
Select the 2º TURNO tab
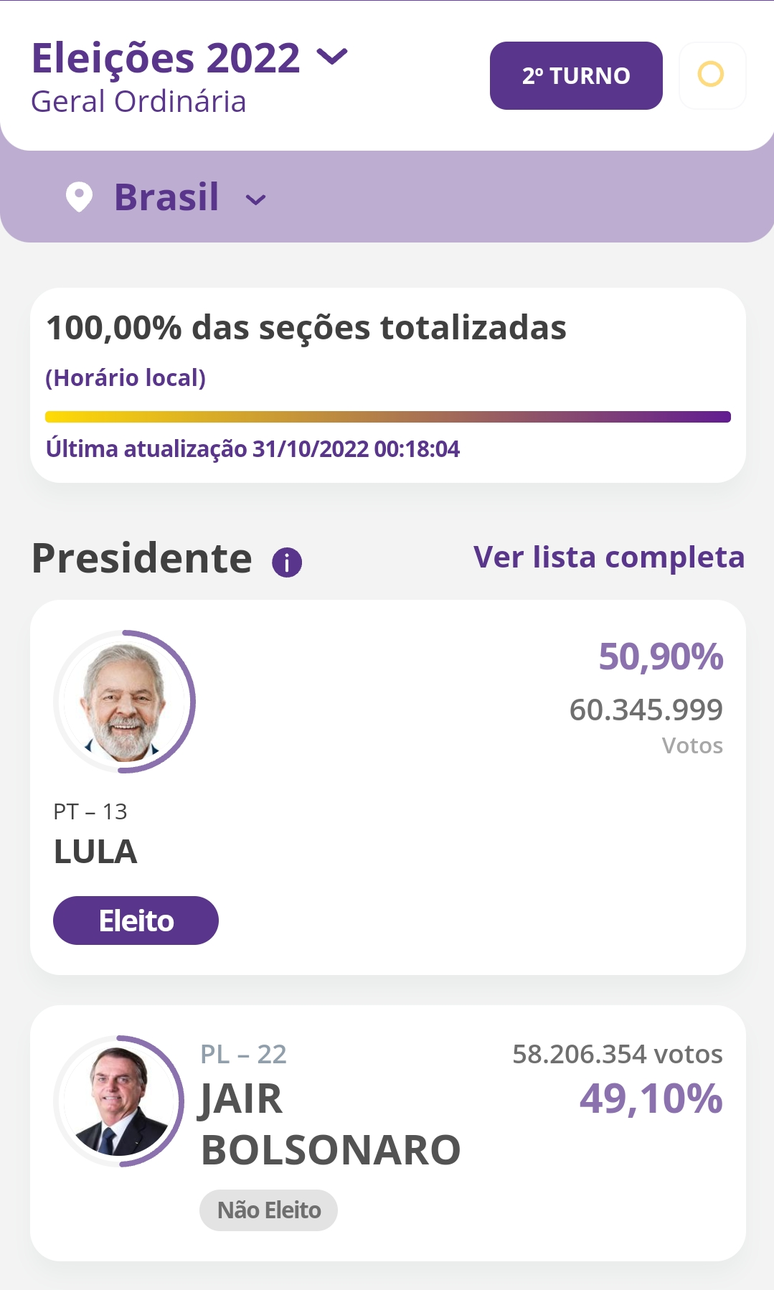[x=575, y=75]
